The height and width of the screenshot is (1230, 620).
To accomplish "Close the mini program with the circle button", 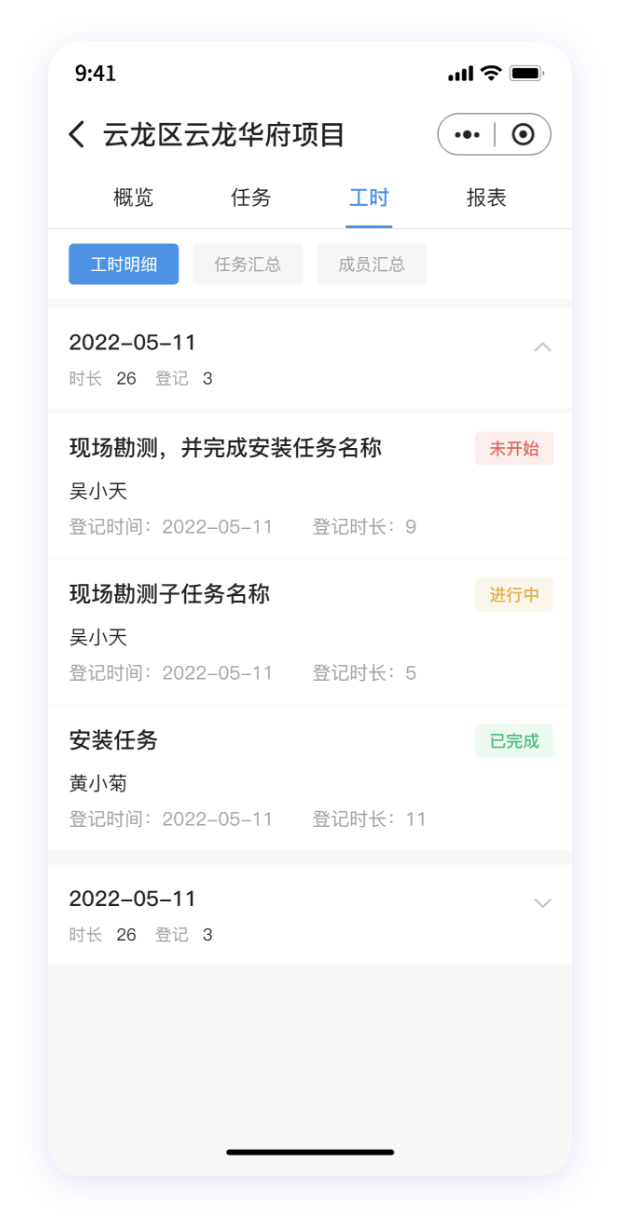I will pyautogui.click(x=523, y=135).
